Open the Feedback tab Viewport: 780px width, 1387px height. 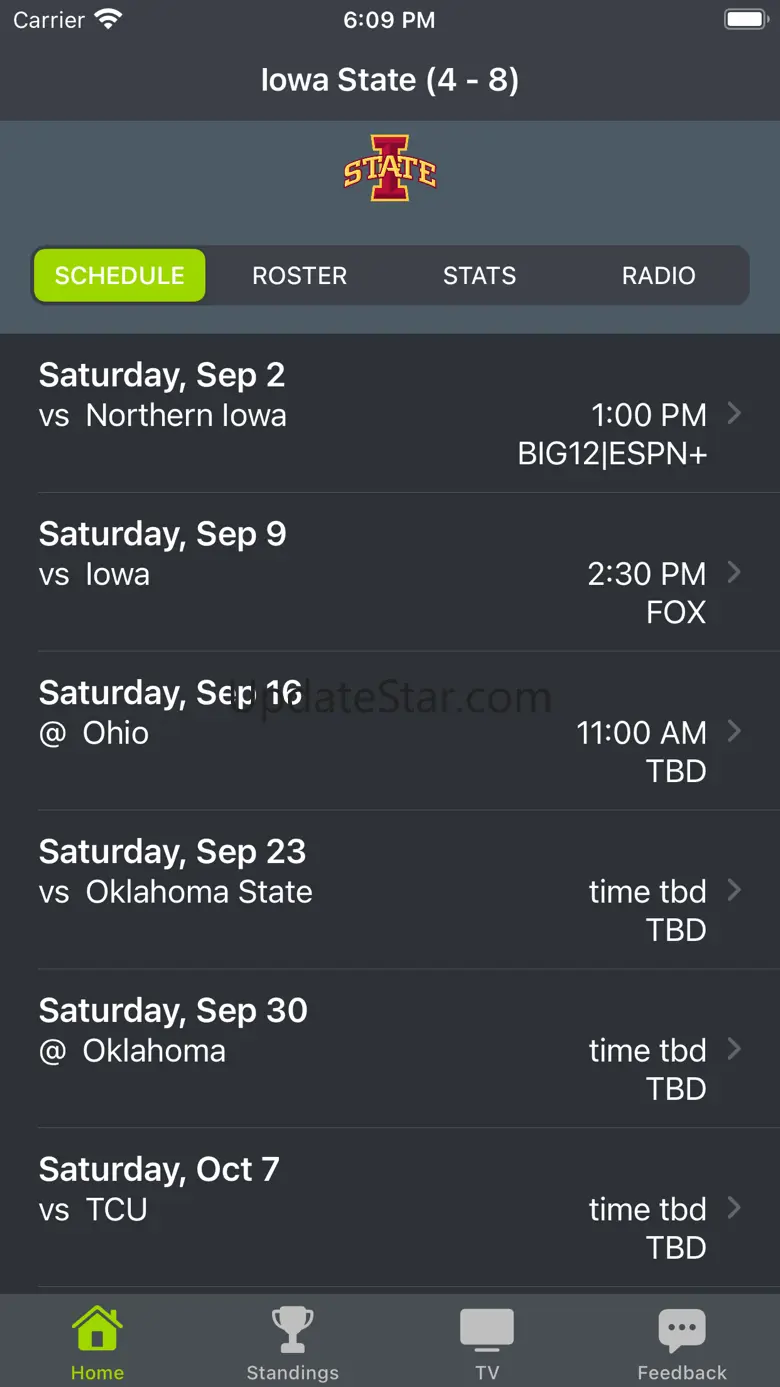[x=682, y=1342]
